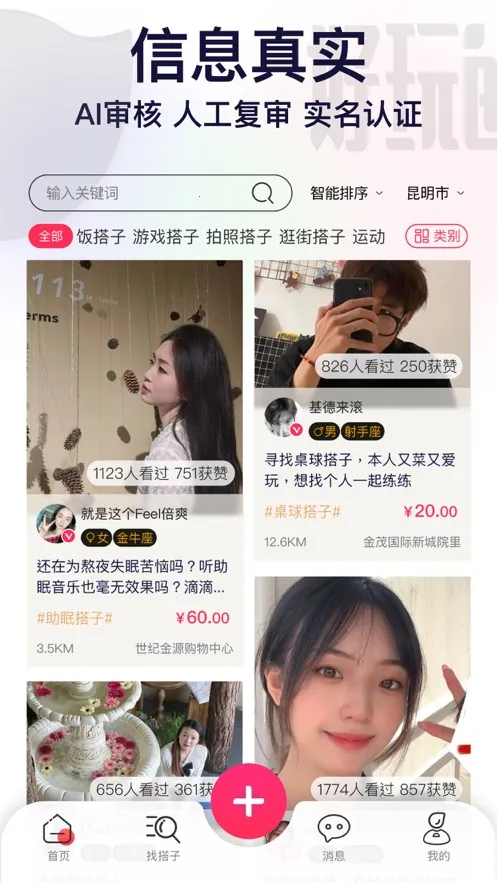Viewport: 497px width, 883px height.
Task: Switch to the 饭搭子 category
Action: tap(101, 237)
